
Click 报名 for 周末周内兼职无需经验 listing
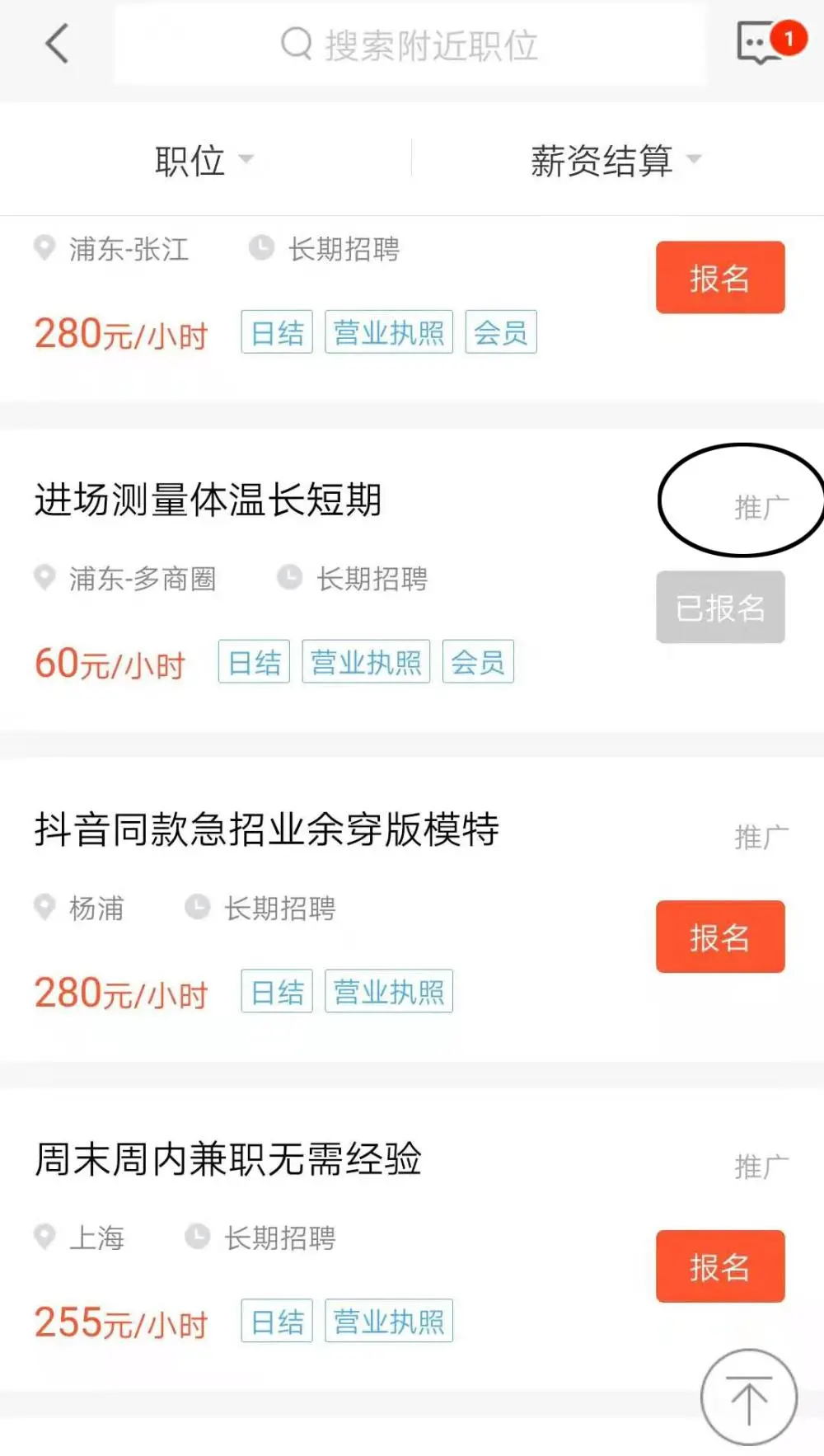pos(719,1267)
